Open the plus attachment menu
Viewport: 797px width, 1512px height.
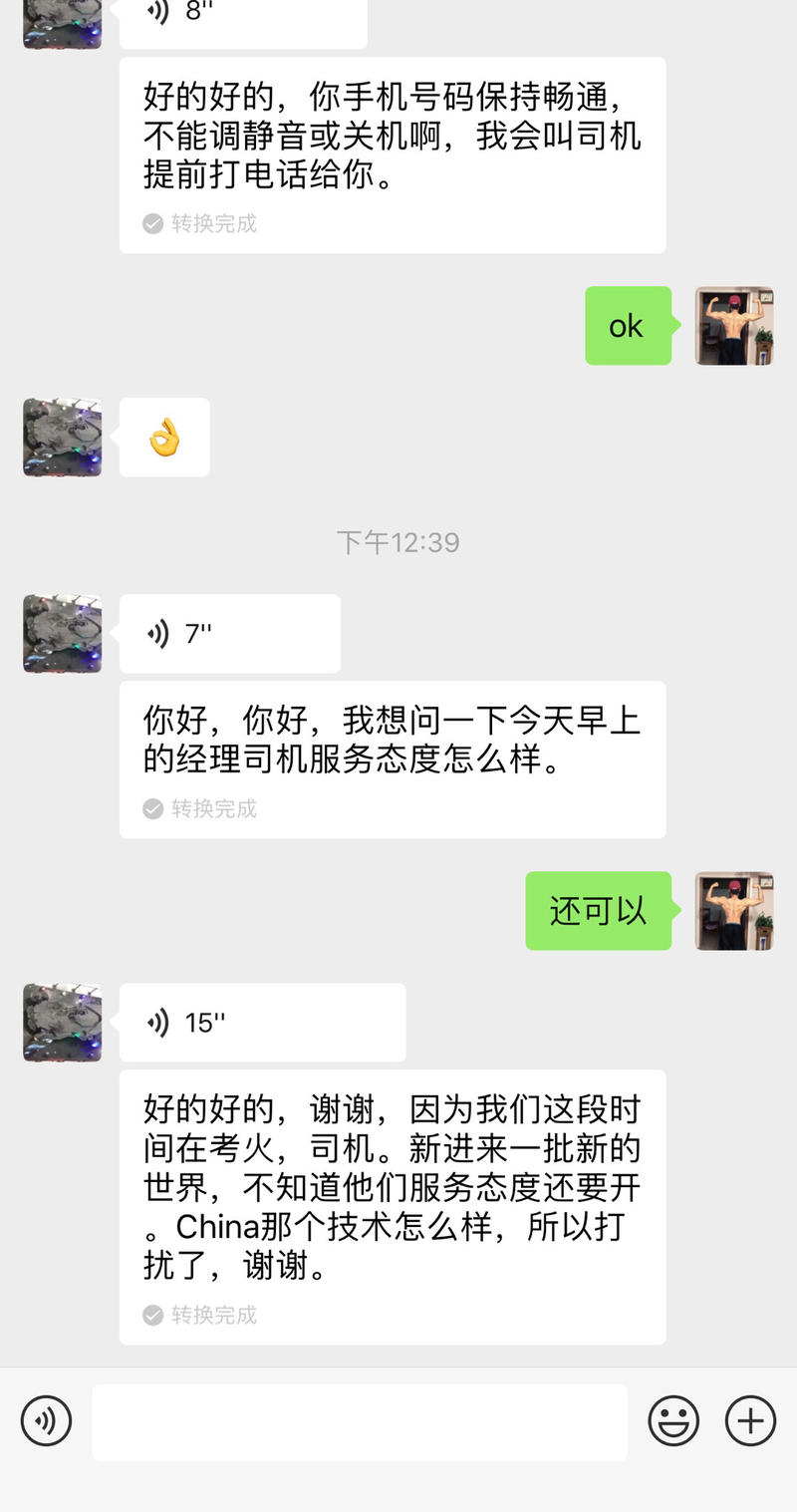pos(749,1422)
